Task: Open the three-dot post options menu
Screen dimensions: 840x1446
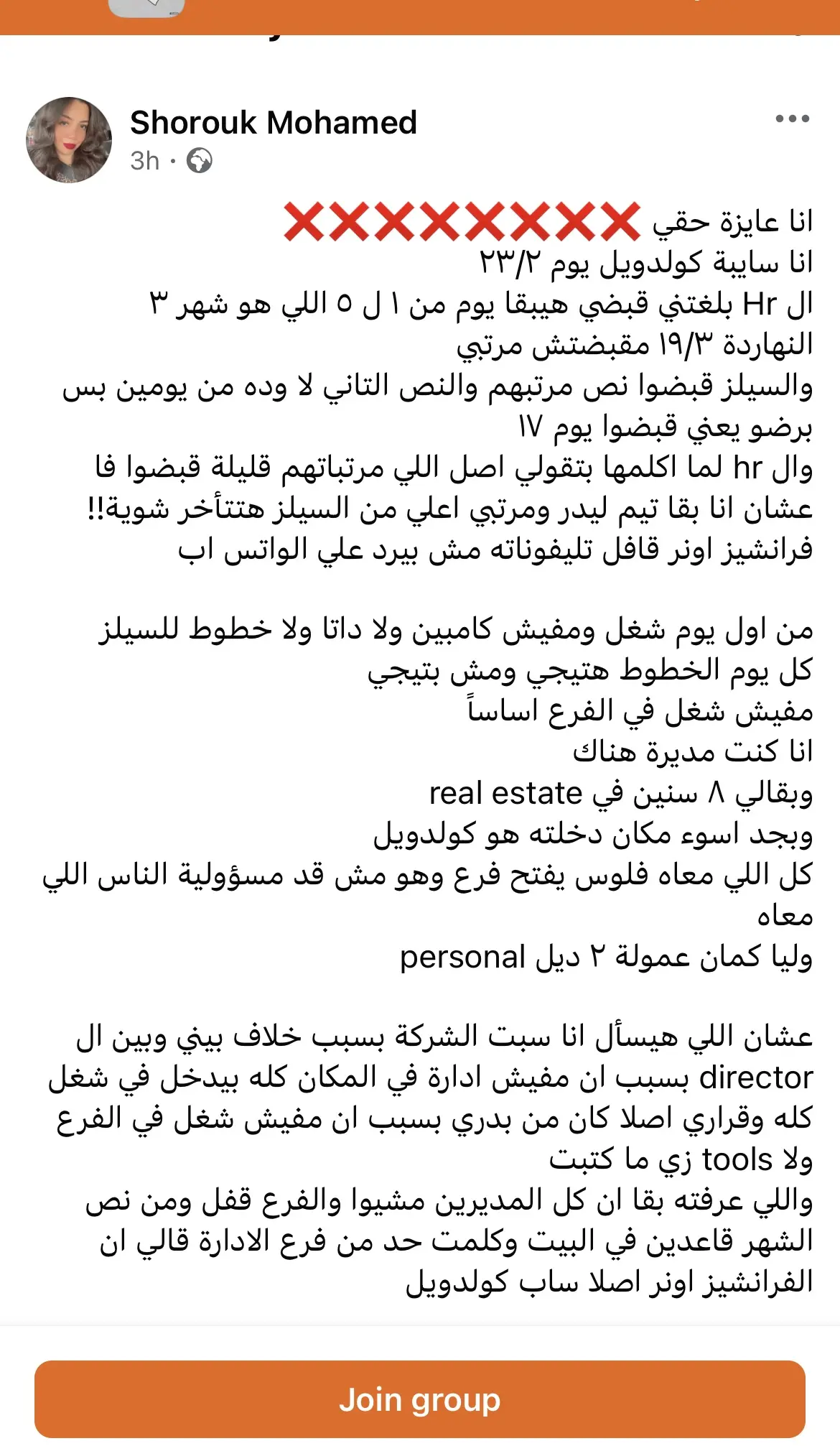Action: coord(793,119)
